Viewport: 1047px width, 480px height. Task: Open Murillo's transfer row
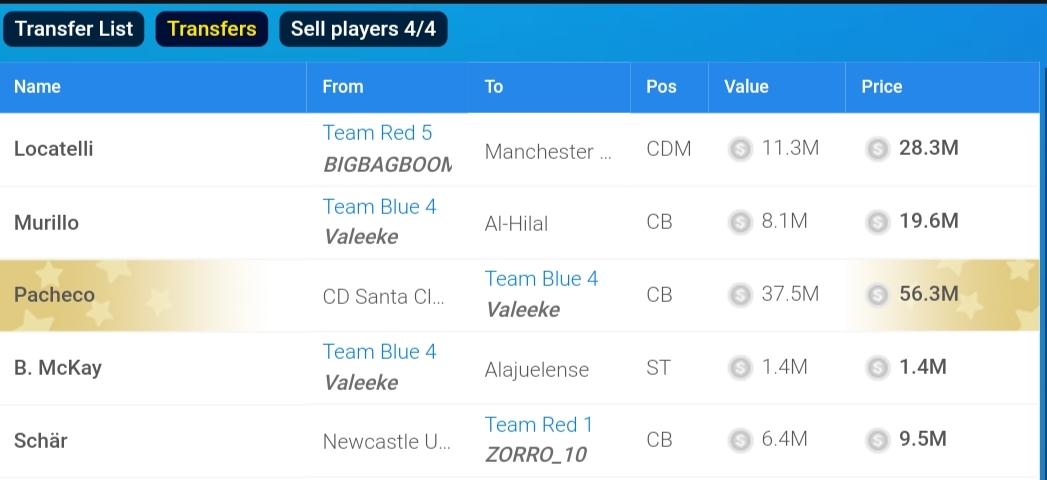coord(46,222)
